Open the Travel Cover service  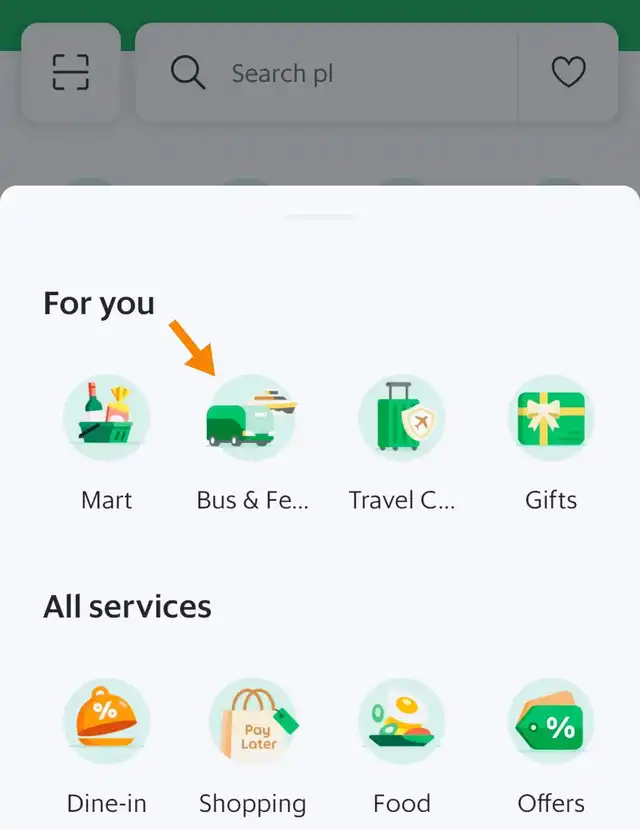(401, 420)
